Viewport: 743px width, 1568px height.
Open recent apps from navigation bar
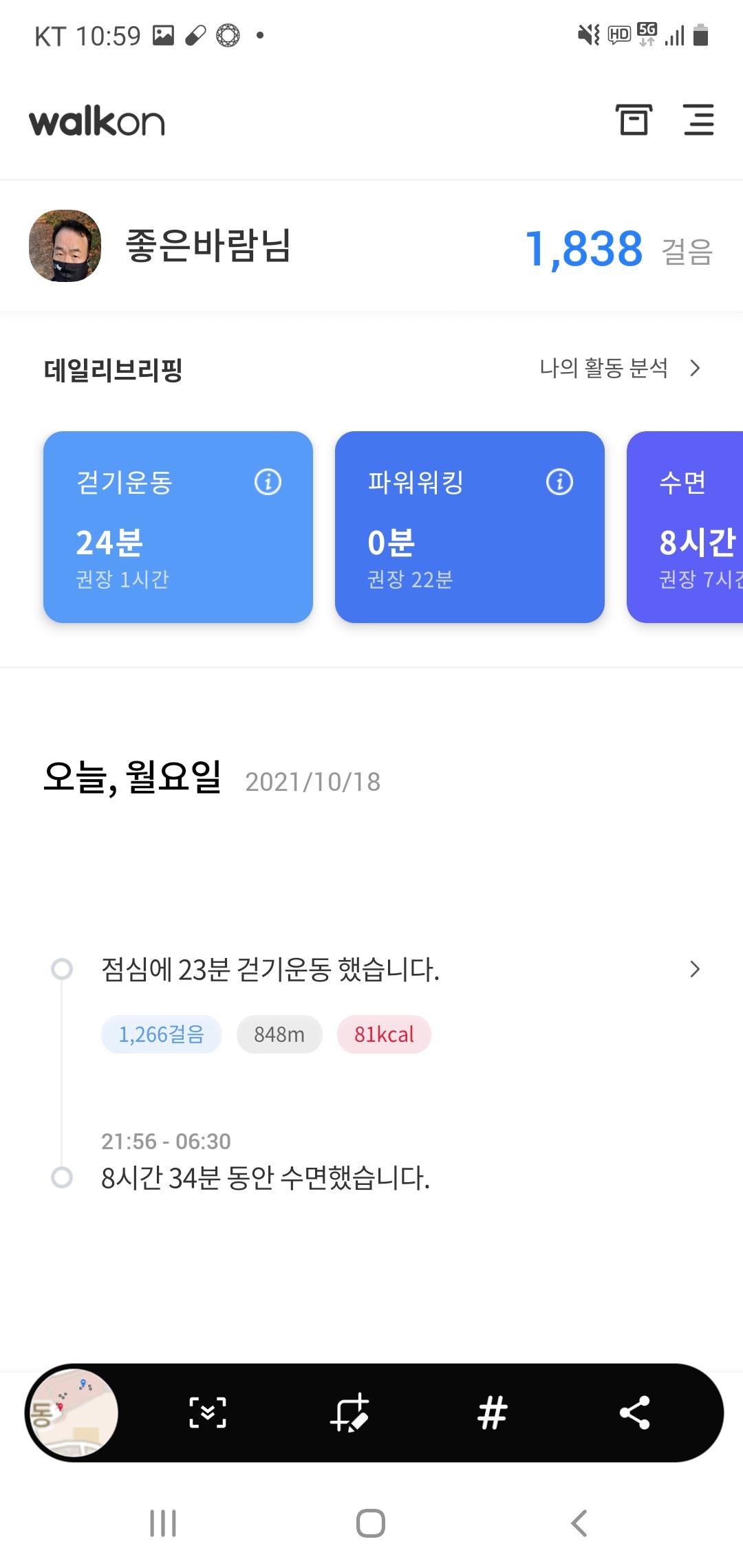click(163, 1523)
